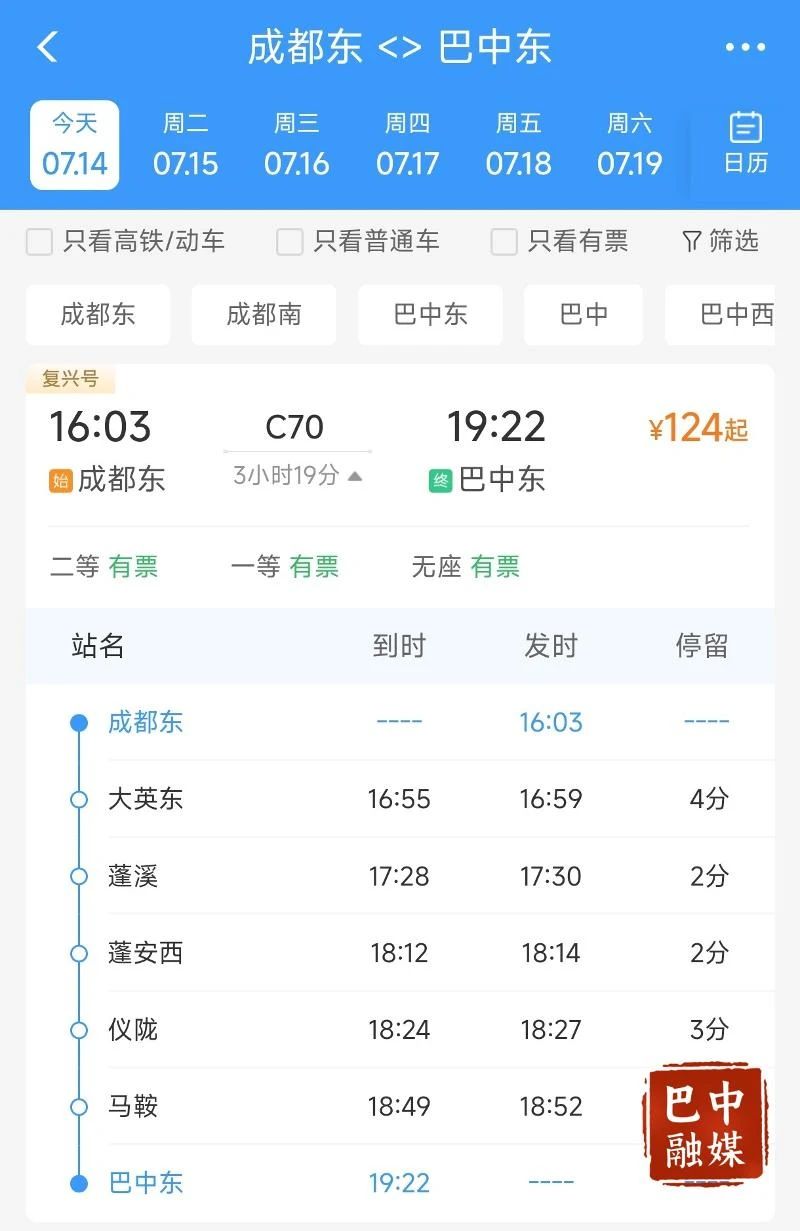Choose 周六 07.19 date

tap(629, 145)
